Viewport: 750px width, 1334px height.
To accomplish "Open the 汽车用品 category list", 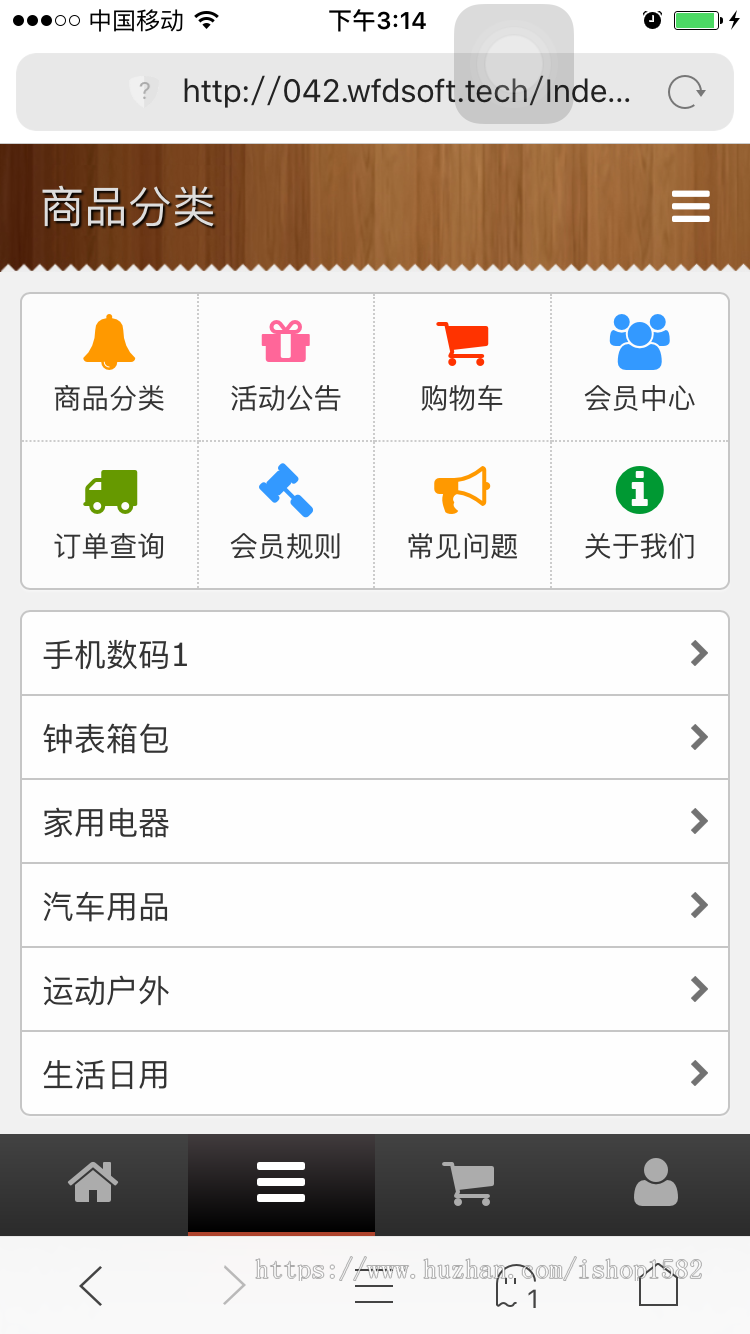I will (375, 905).
